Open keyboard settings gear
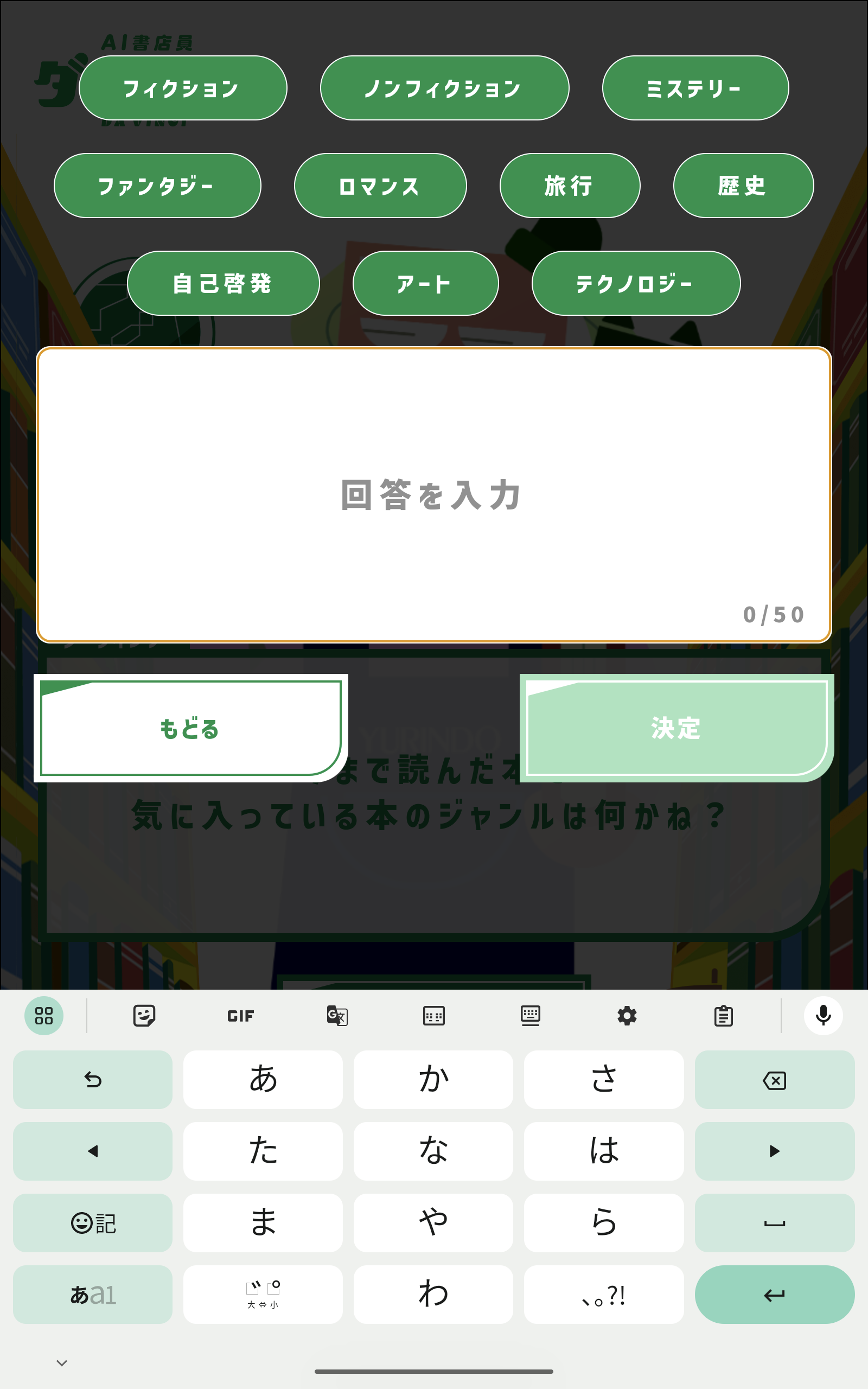868x1389 pixels. coord(626,1015)
